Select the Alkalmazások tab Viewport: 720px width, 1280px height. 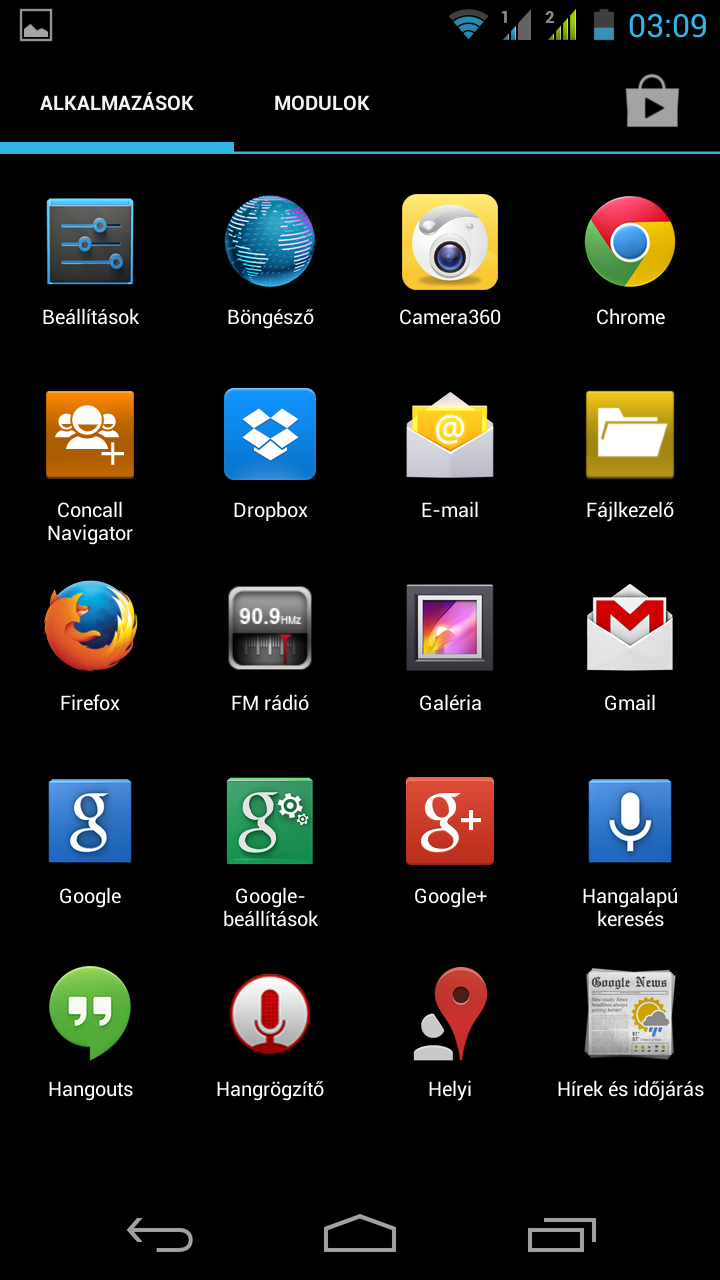click(x=117, y=103)
